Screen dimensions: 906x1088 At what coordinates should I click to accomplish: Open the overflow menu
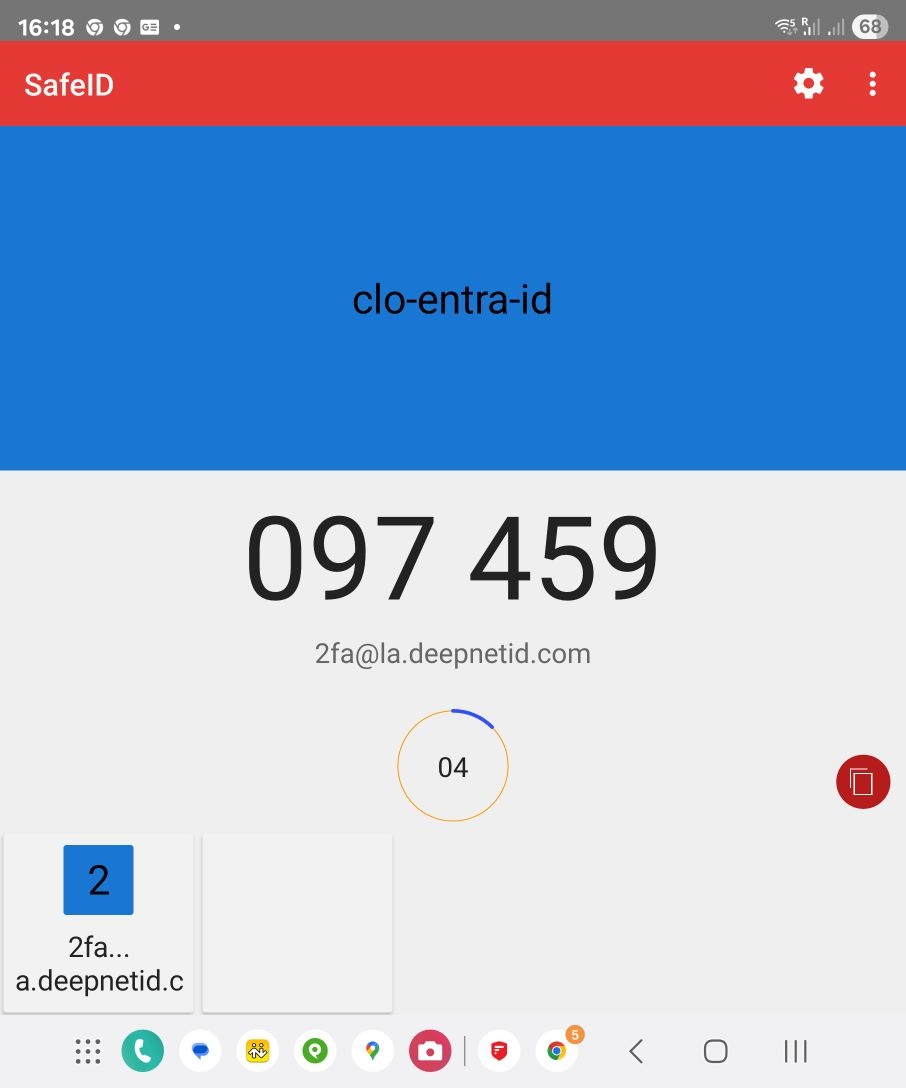click(x=872, y=84)
